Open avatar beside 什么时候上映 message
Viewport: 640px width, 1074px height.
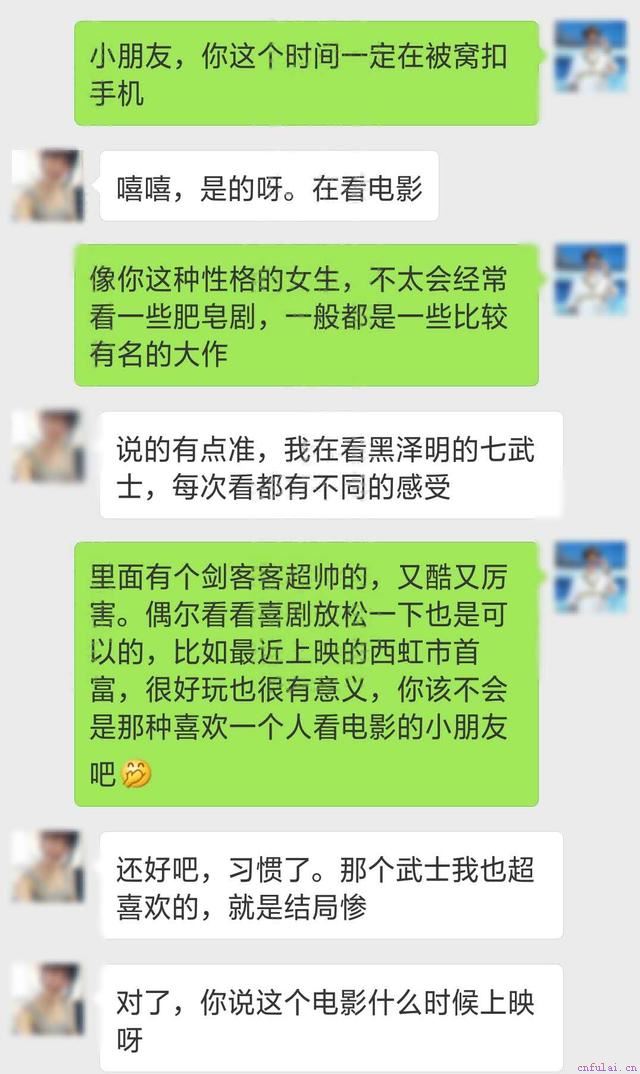pos(47,1000)
